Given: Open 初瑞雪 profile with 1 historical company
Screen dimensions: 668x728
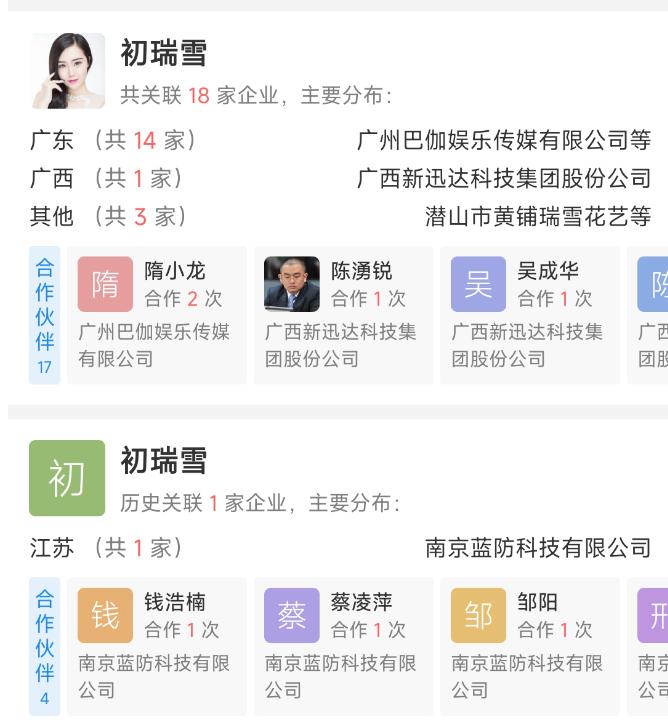Looking at the screenshot, I should [x=164, y=461].
